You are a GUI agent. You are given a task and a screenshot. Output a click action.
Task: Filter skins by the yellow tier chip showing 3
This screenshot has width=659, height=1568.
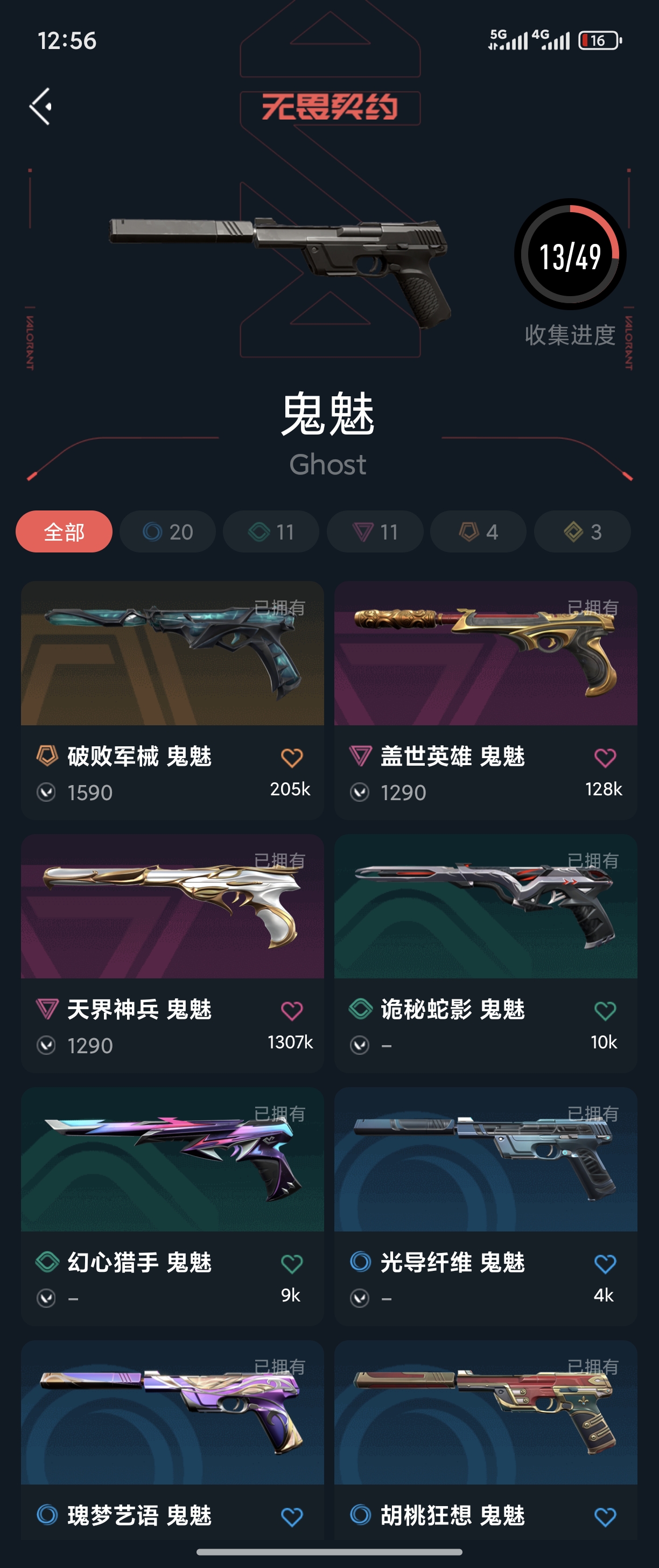coord(583,531)
